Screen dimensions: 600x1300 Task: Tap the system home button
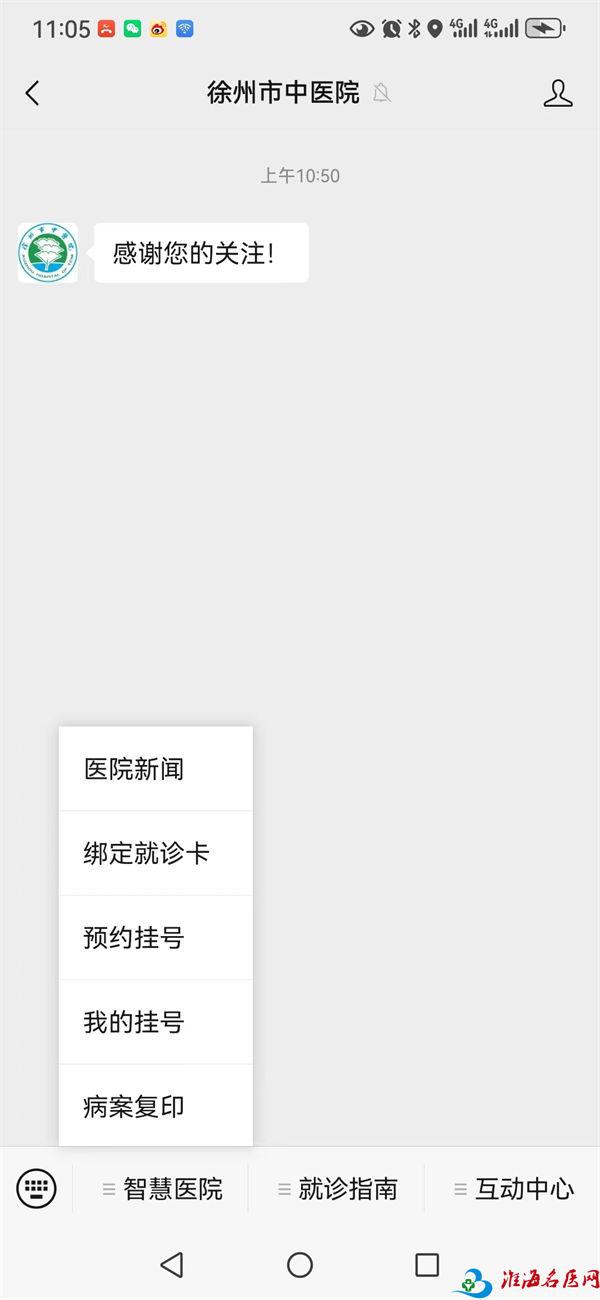pyautogui.click(x=300, y=1265)
